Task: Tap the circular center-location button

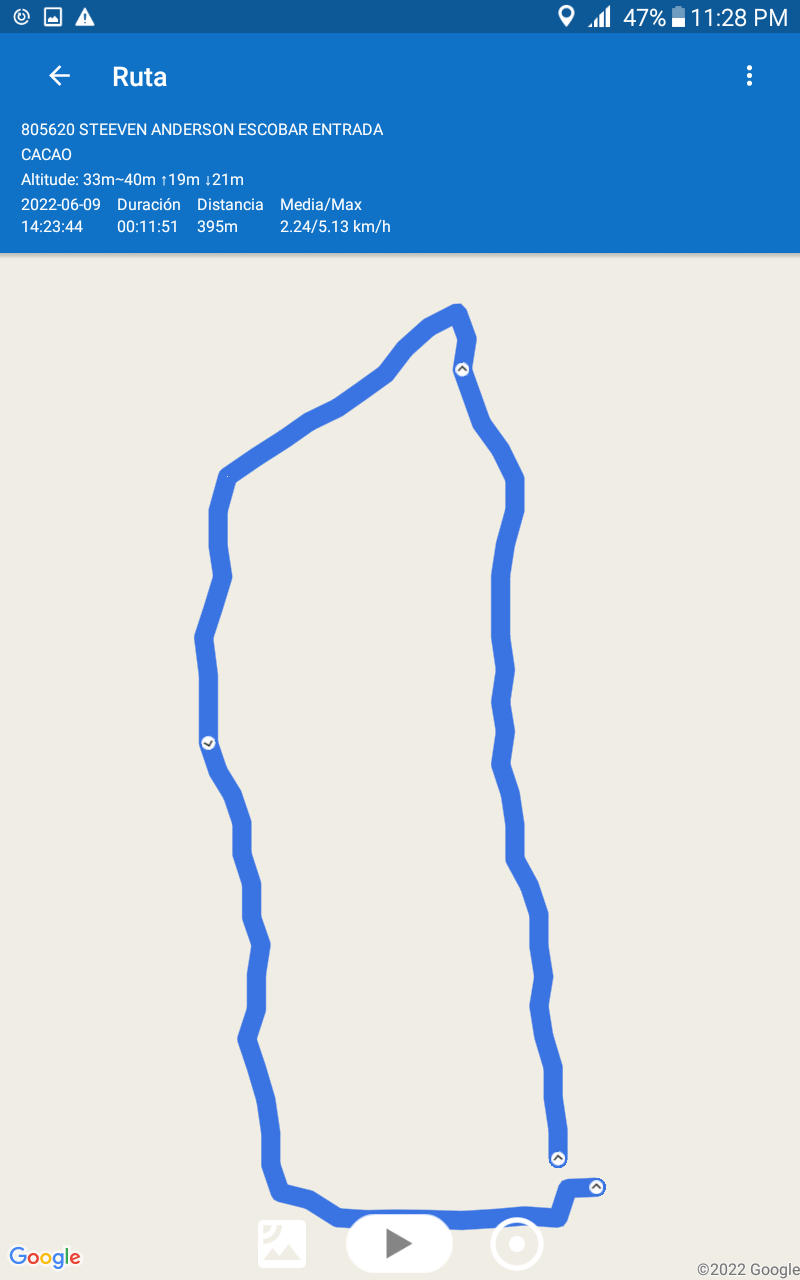Action: coord(517,1245)
